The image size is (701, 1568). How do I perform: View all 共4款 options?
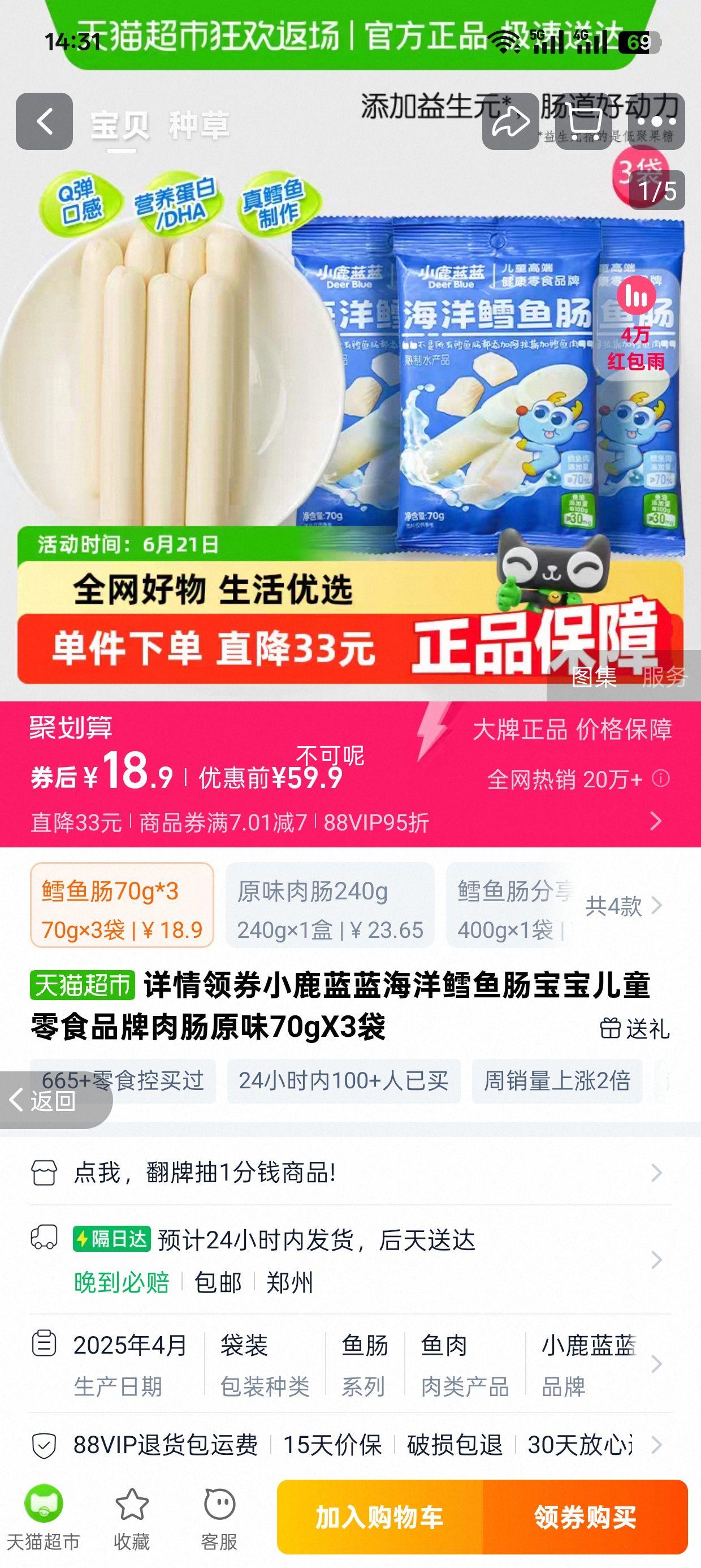tap(623, 906)
